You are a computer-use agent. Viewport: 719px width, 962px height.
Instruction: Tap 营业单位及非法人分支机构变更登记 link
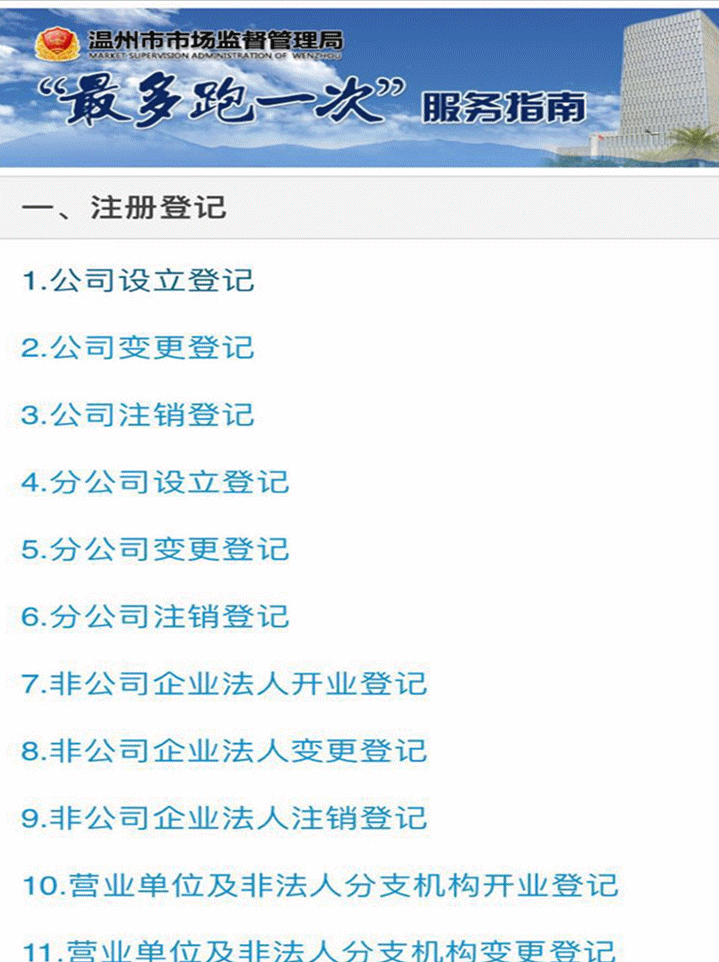[x=320, y=948]
